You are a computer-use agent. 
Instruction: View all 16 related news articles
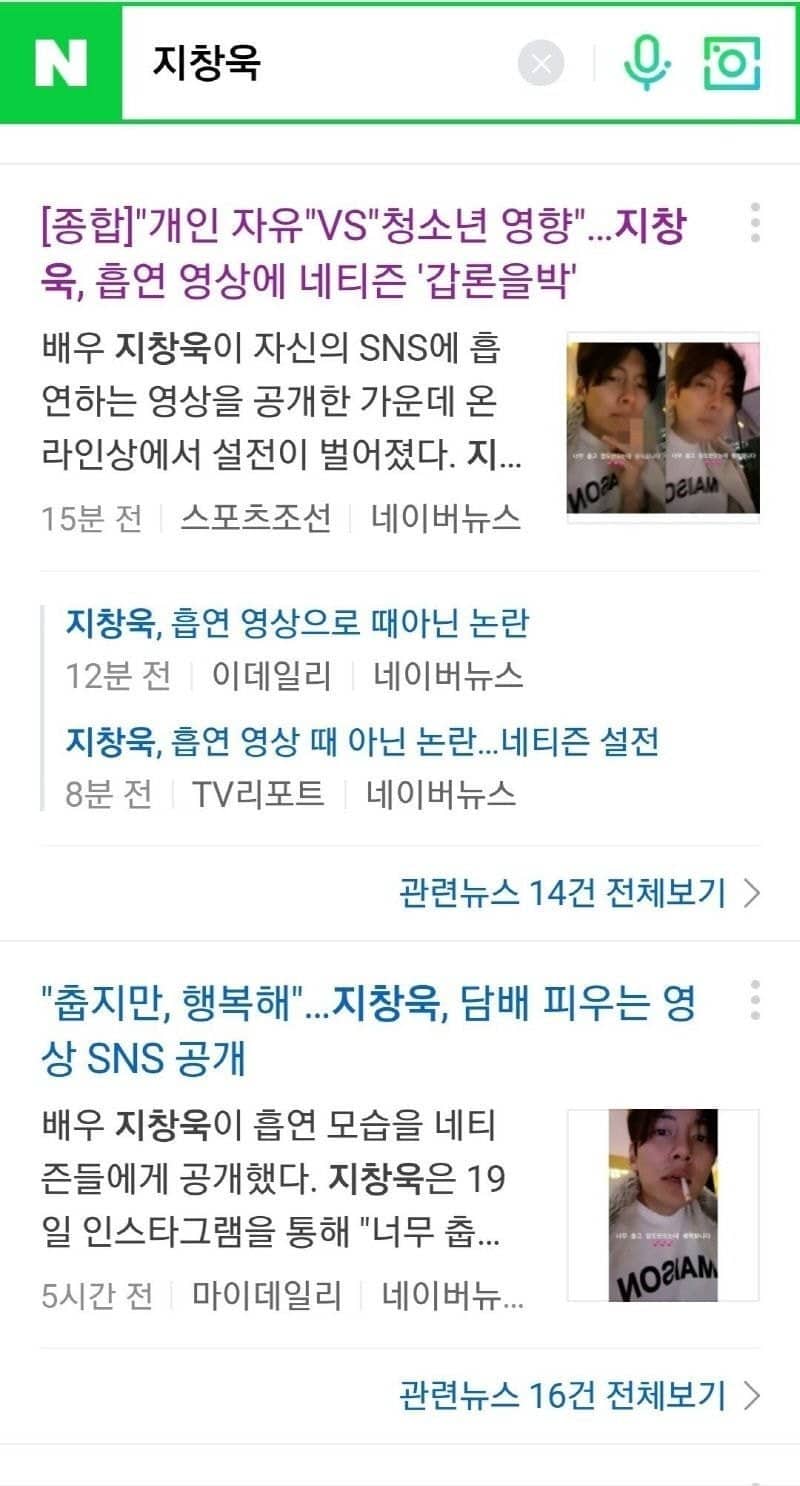pos(579,1394)
